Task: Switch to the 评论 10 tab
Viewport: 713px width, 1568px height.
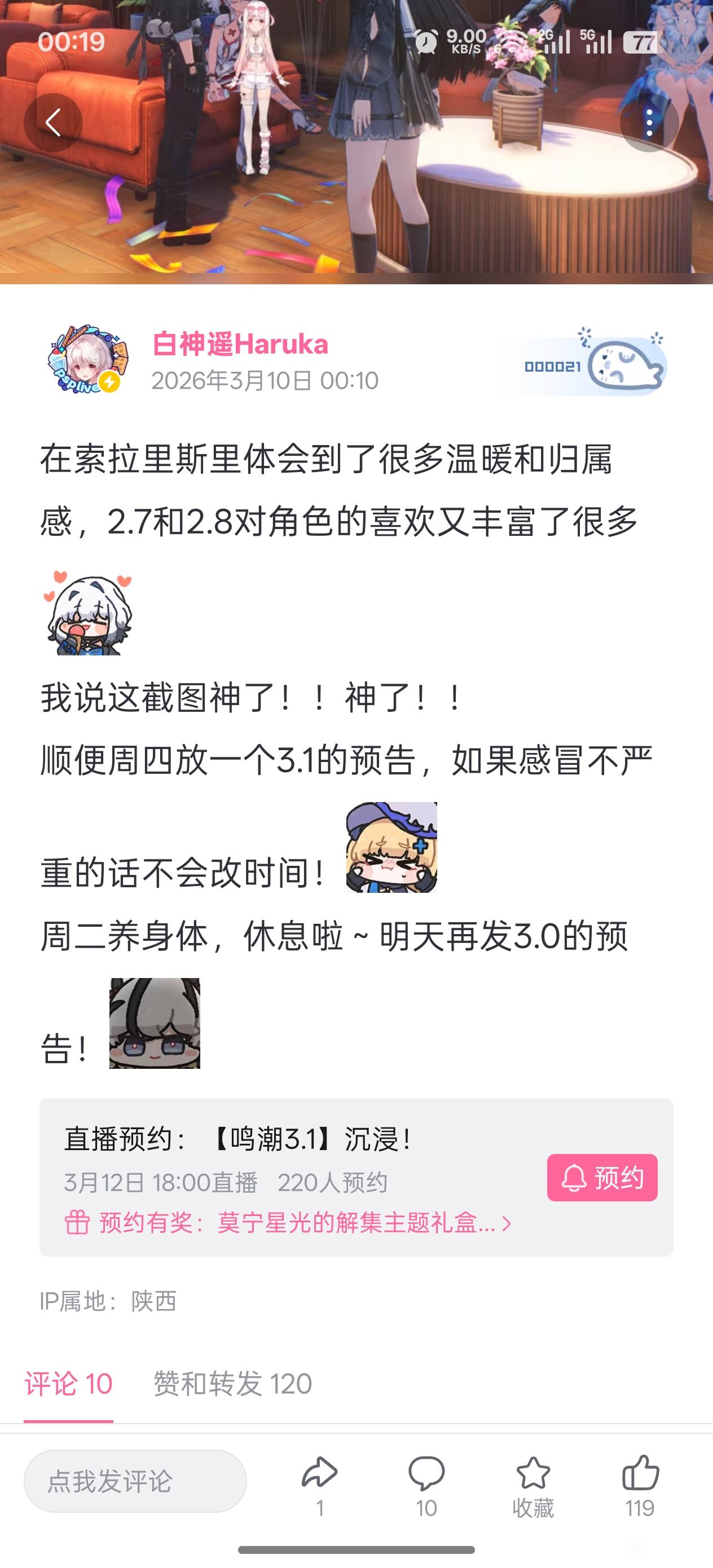Action: [68, 1384]
